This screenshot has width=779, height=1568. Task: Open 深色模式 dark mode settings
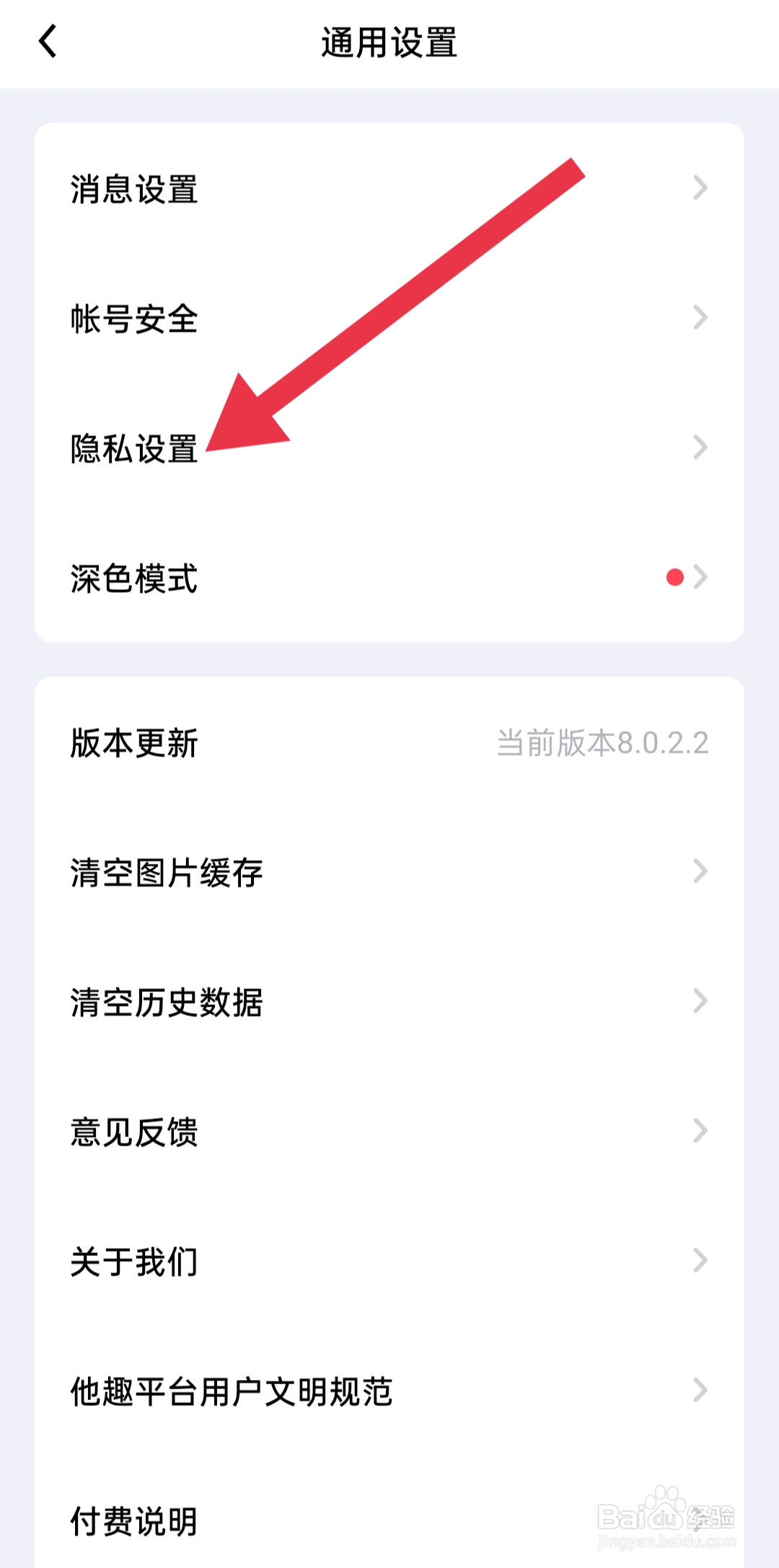pos(134,577)
